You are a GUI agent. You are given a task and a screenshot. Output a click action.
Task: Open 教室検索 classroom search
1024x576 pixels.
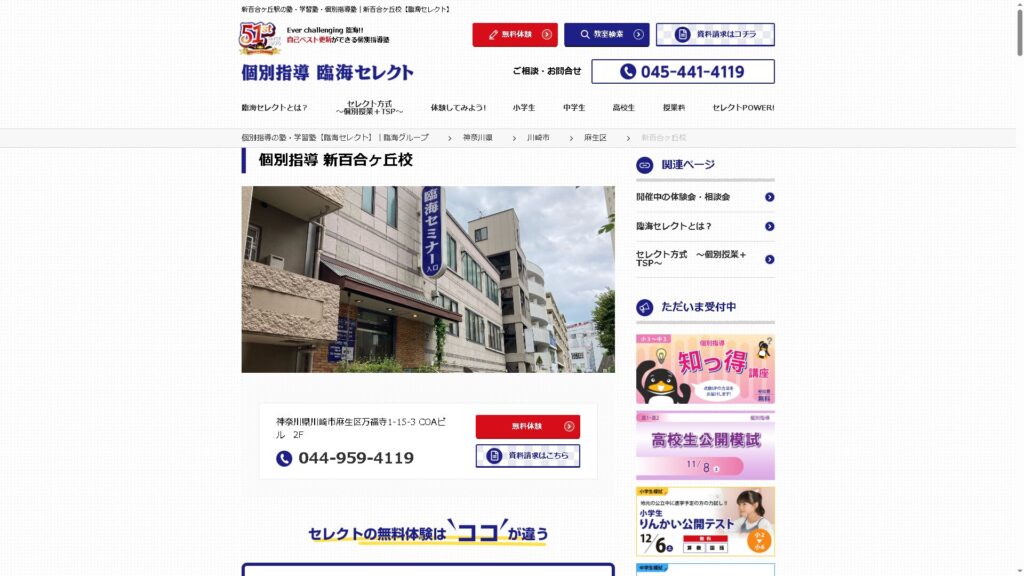coord(606,35)
